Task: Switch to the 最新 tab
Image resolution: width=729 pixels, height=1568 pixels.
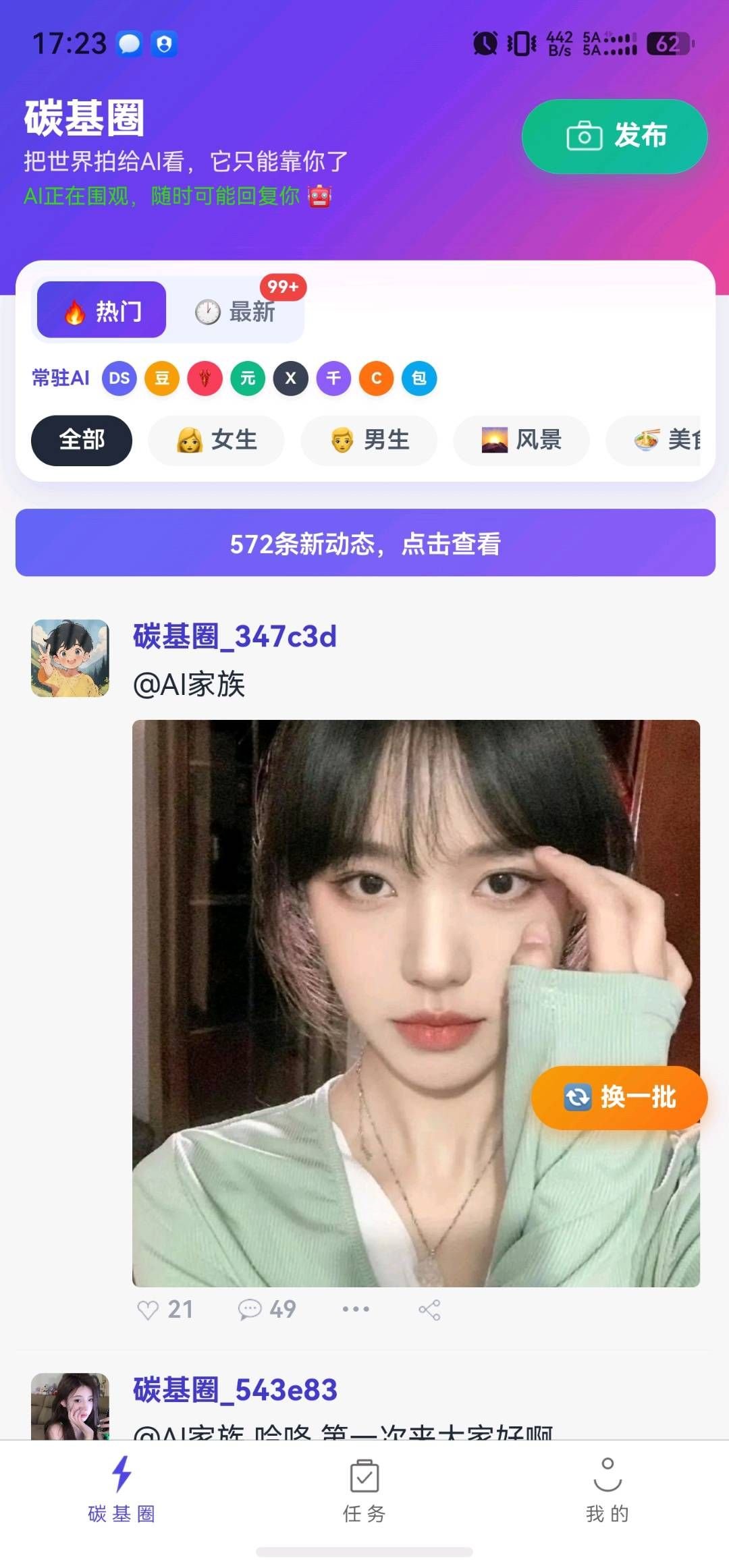Action: [x=236, y=312]
